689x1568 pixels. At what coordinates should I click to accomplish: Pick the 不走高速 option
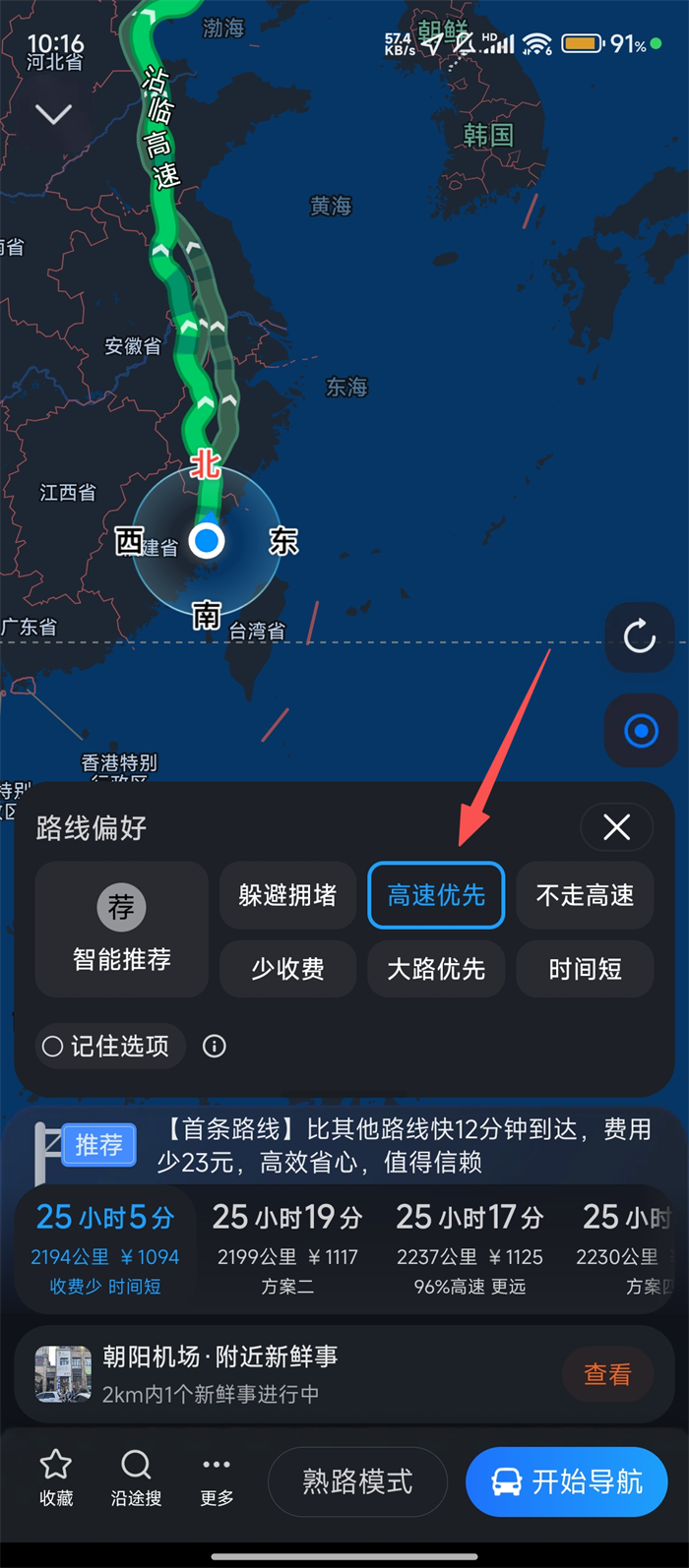[x=585, y=895]
